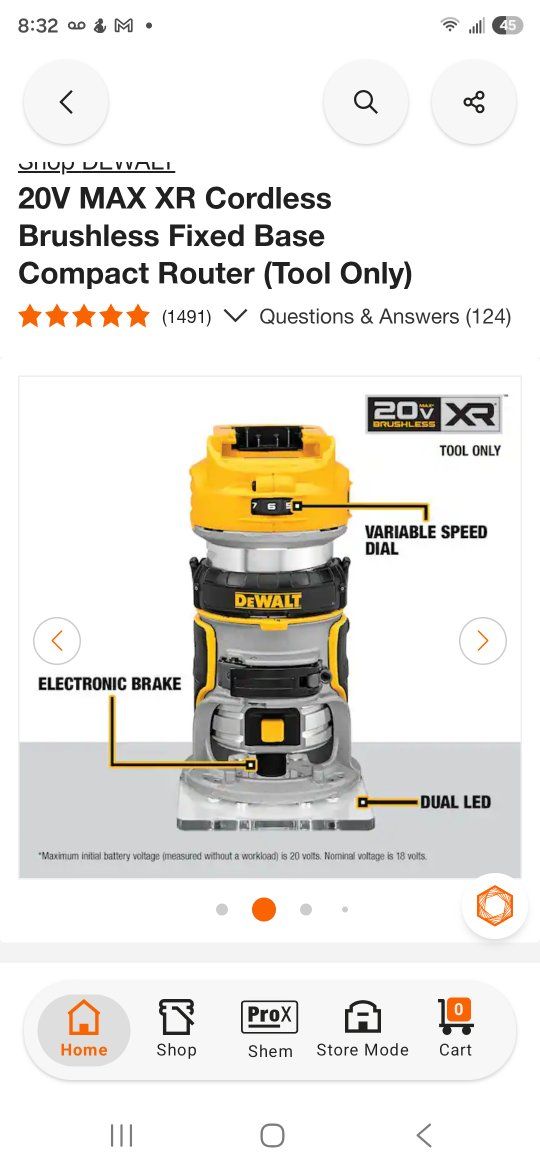Image resolution: width=540 pixels, height=1170 pixels.
Task: Enter Store Mode
Action: 362,1030
